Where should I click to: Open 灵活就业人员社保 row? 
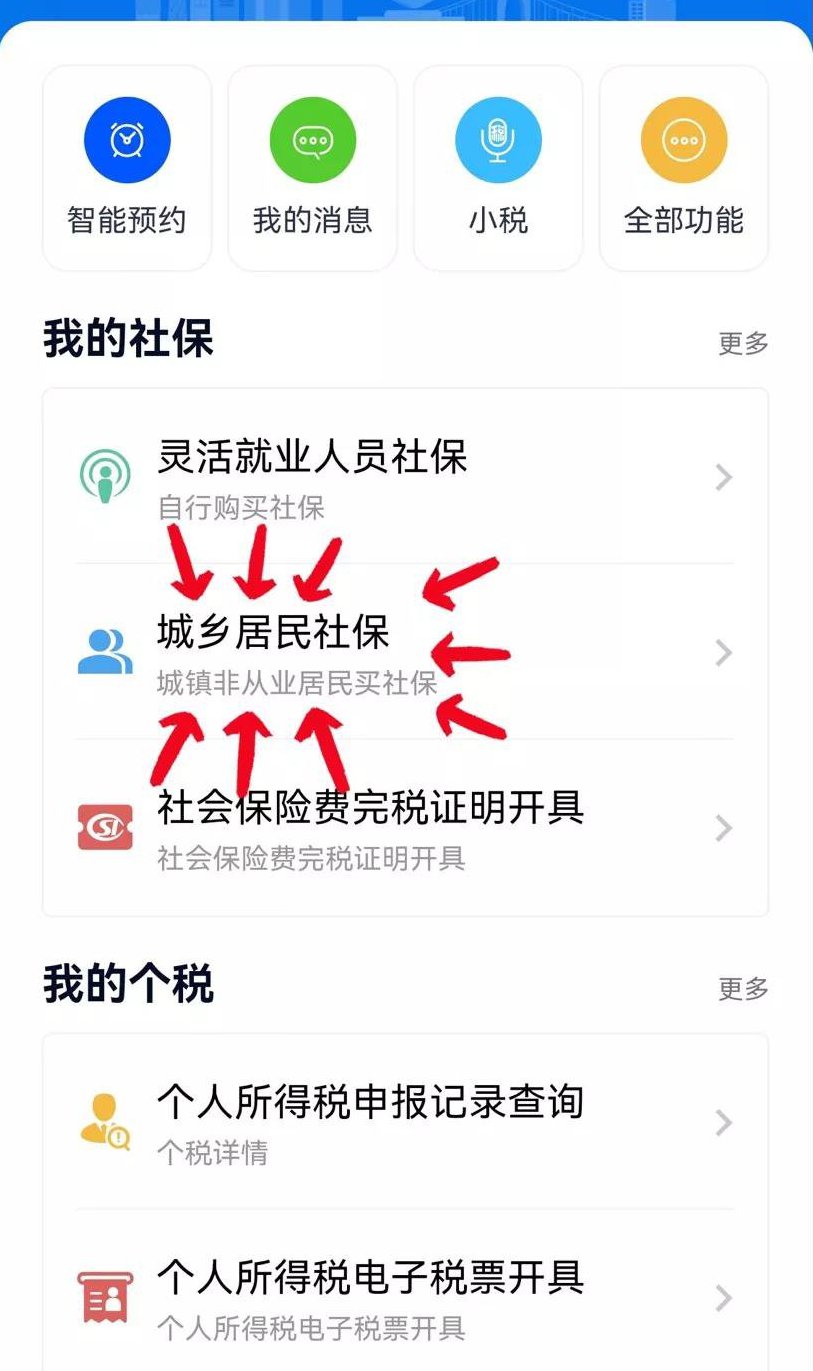(405, 478)
